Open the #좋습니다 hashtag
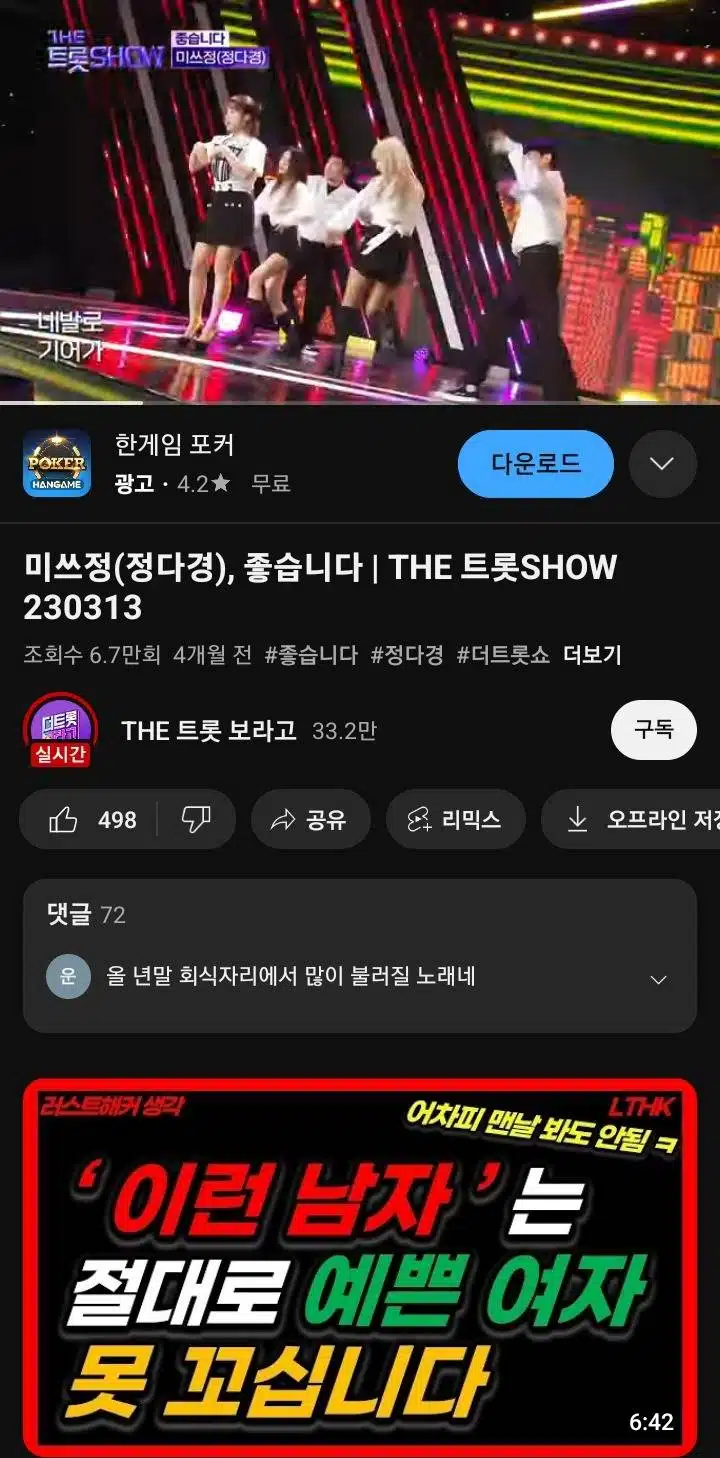Image resolution: width=720 pixels, height=1458 pixels. click(311, 655)
